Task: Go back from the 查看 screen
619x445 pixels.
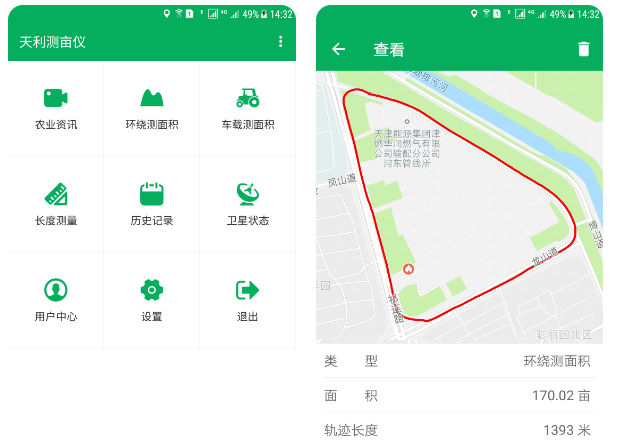Action: point(339,49)
